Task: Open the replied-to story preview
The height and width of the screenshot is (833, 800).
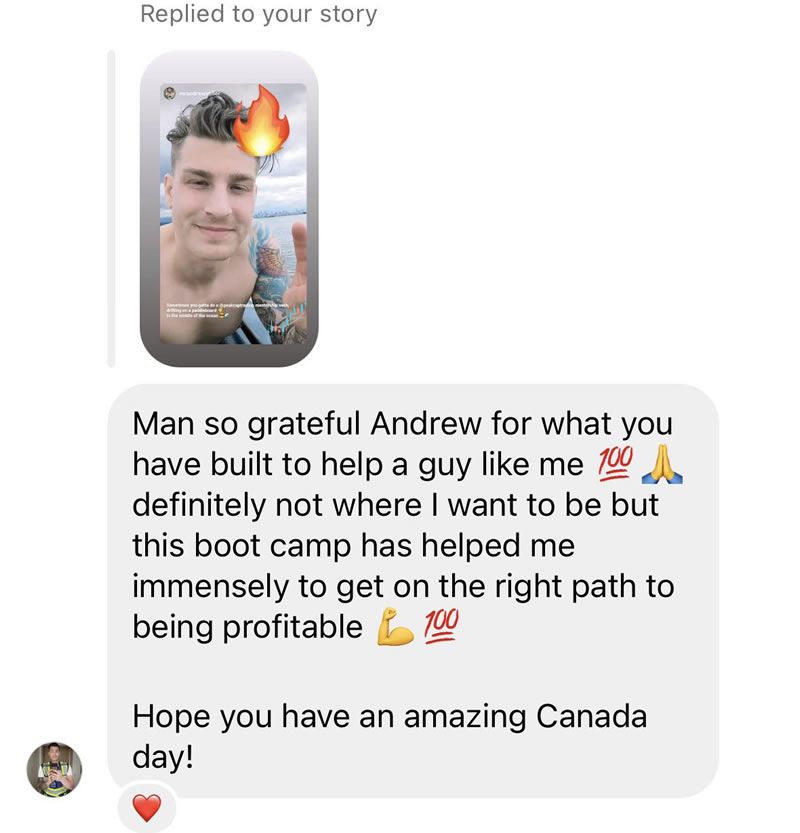Action: point(229,208)
